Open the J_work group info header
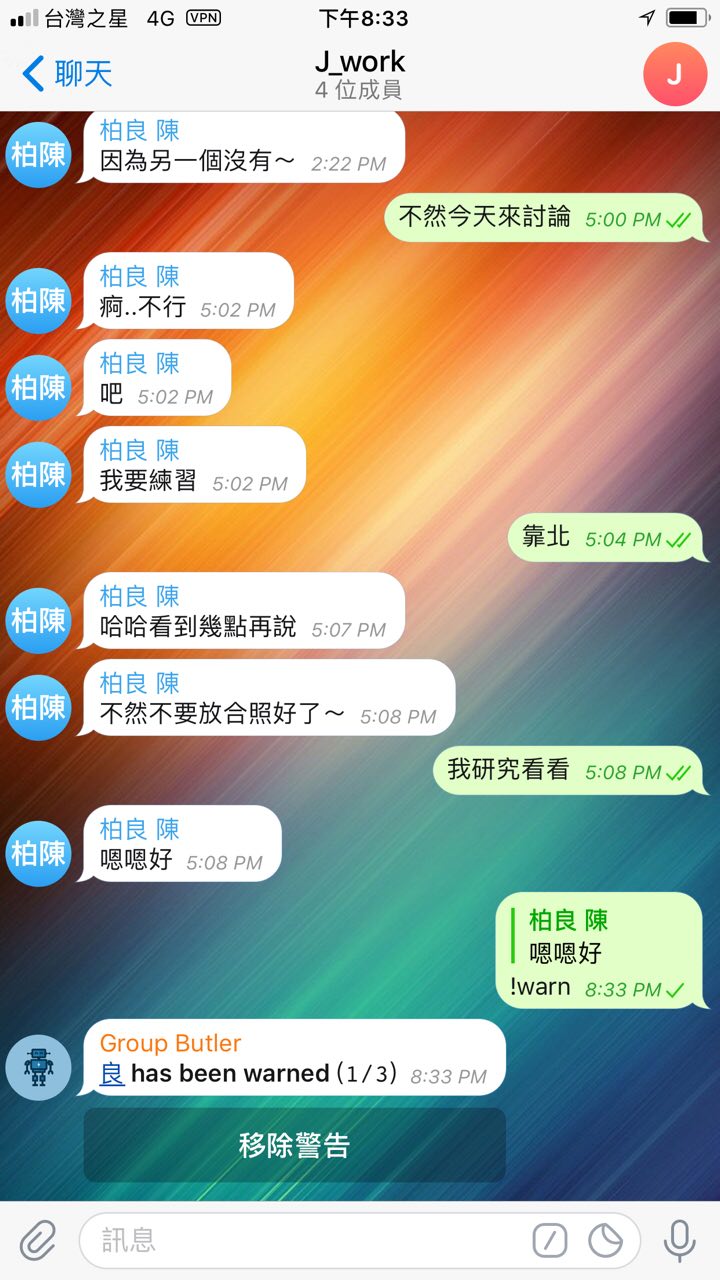 pos(359,74)
